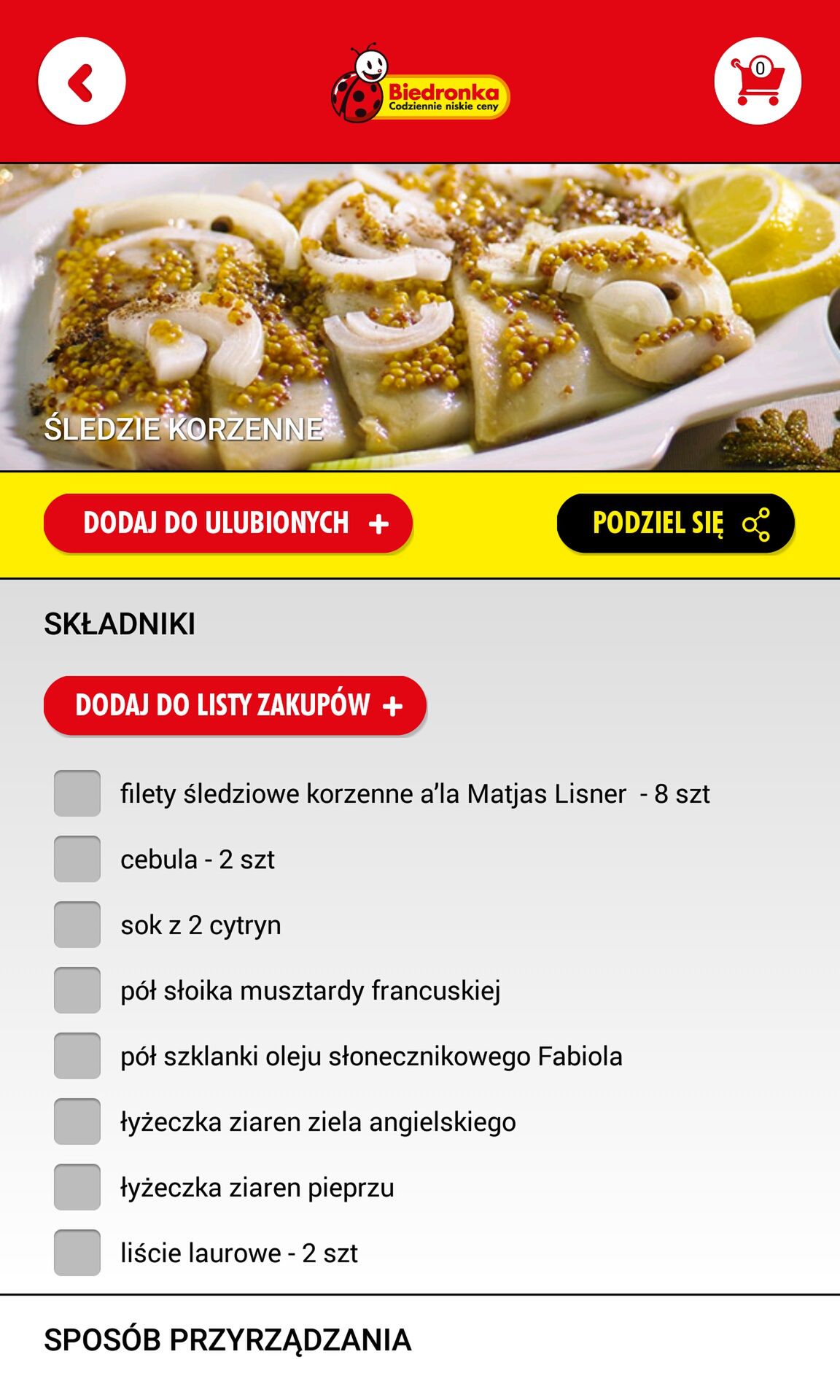Tick sok z 2 cytryn
Image resolution: width=840 pixels, height=1400 pixels.
[x=77, y=925]
